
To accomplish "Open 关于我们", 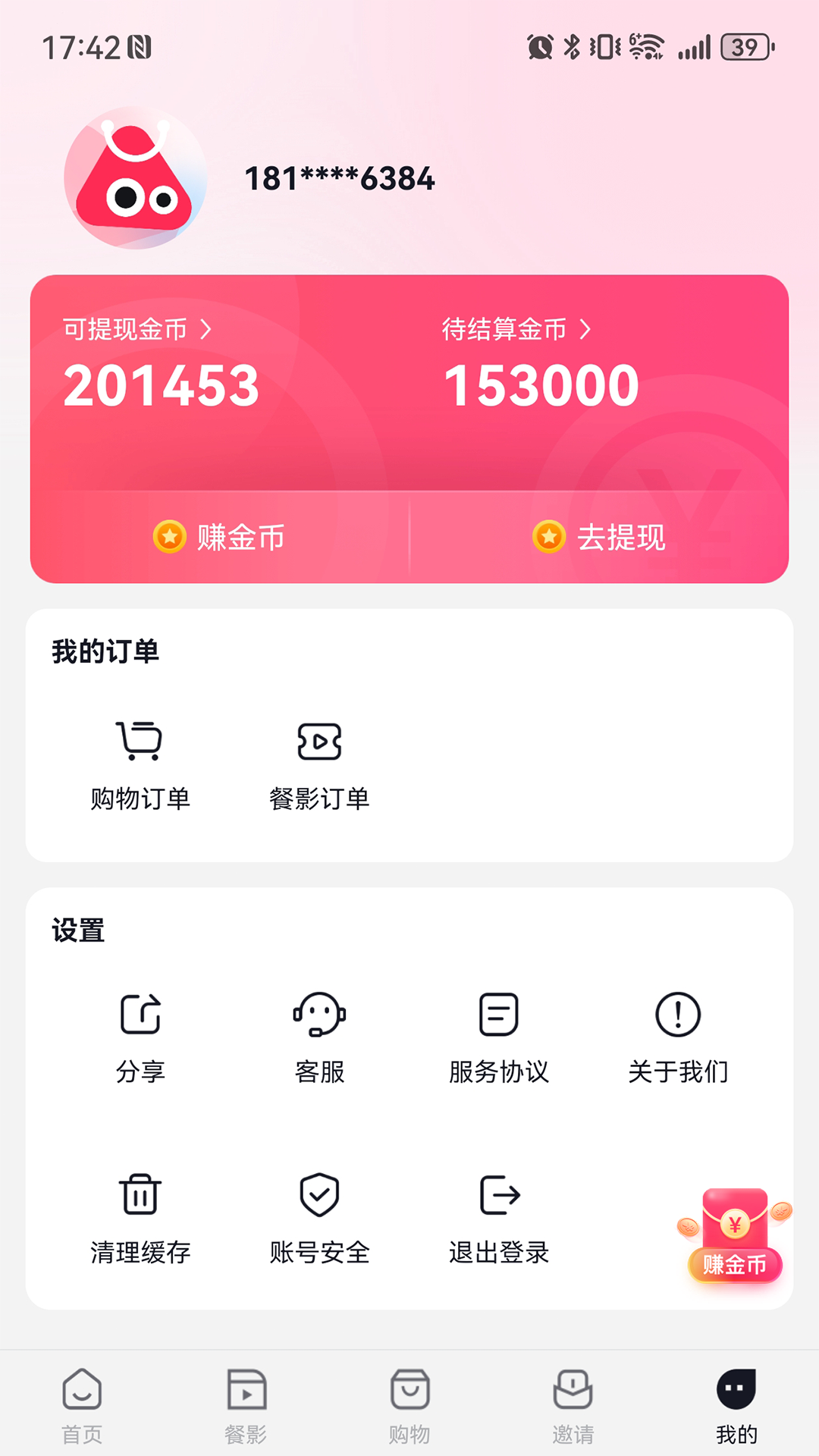I will 678,1037.
